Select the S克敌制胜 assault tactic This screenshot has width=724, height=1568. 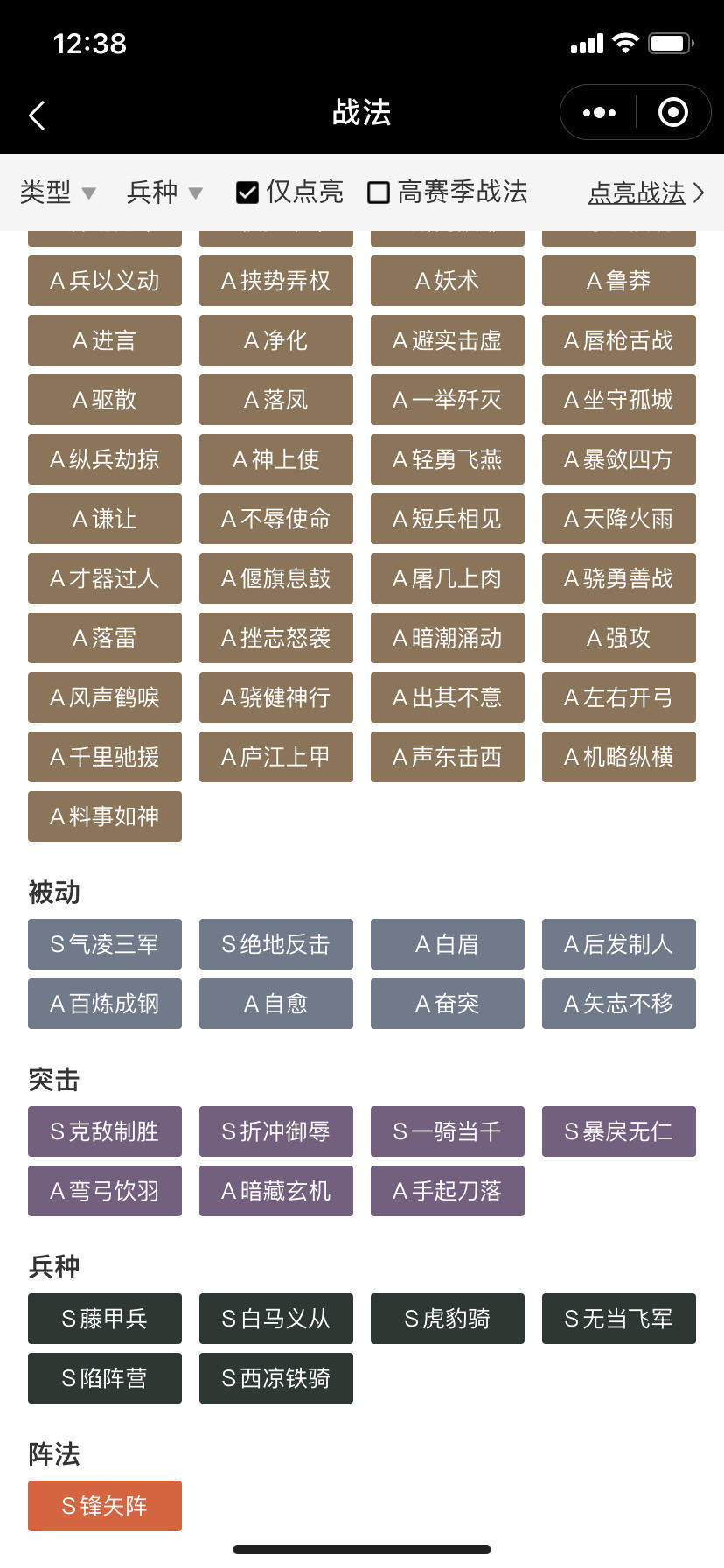pos(104,1131)
